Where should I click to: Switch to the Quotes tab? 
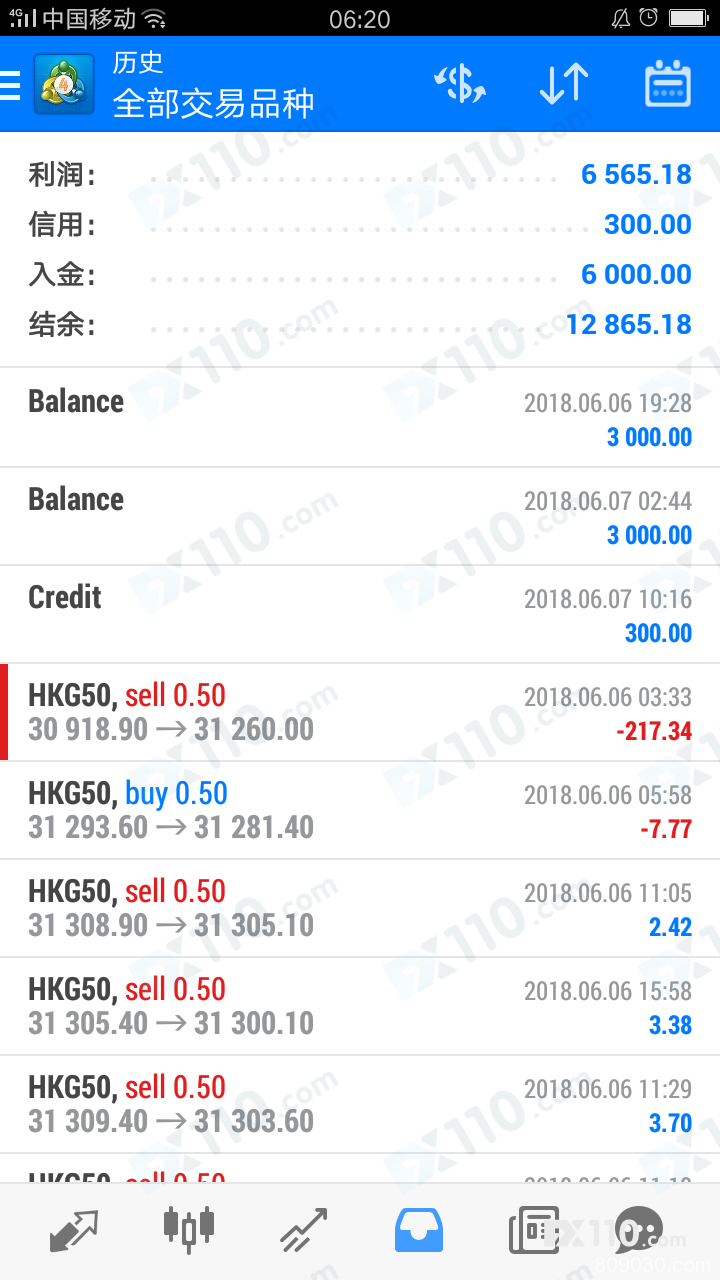click(x=75, y=1230)
